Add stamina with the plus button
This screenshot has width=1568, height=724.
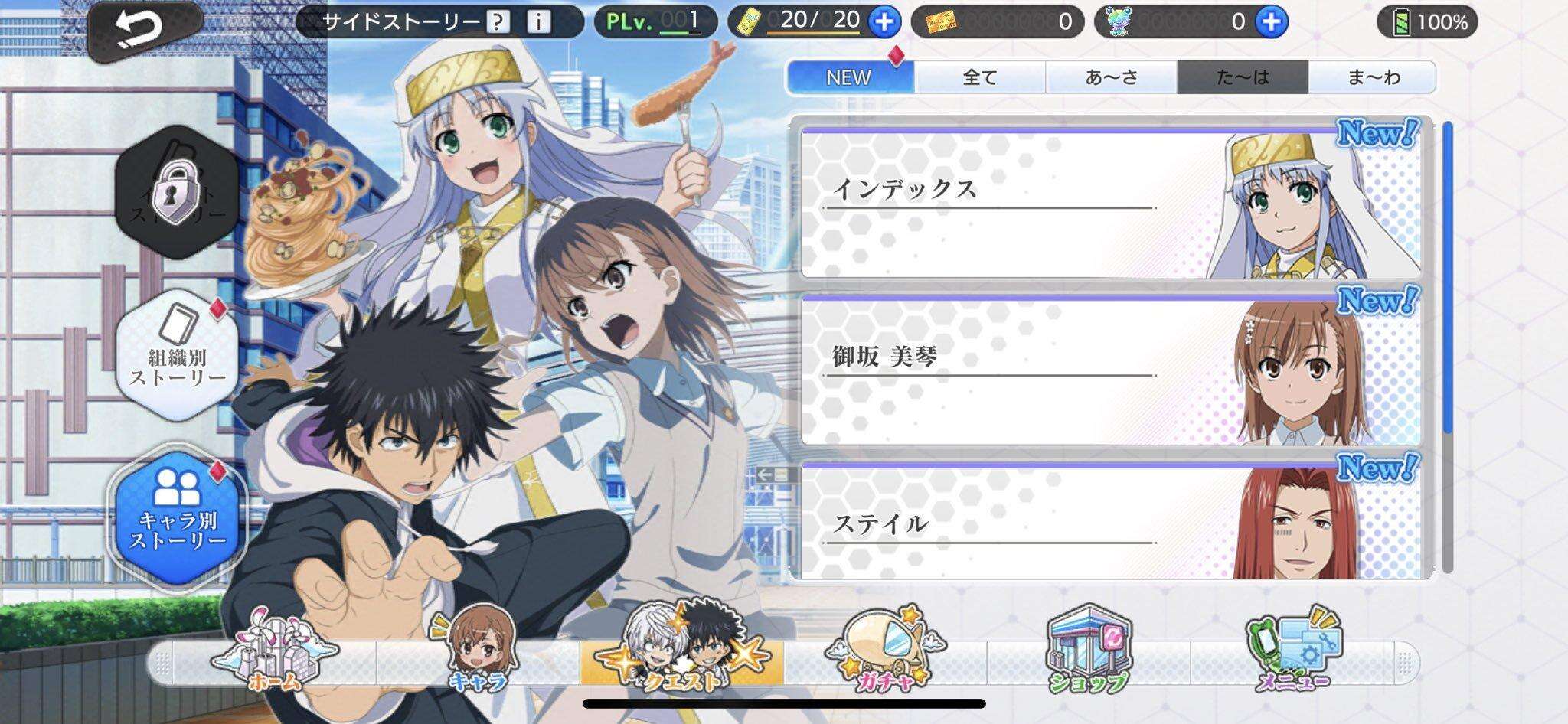[885, 22]
